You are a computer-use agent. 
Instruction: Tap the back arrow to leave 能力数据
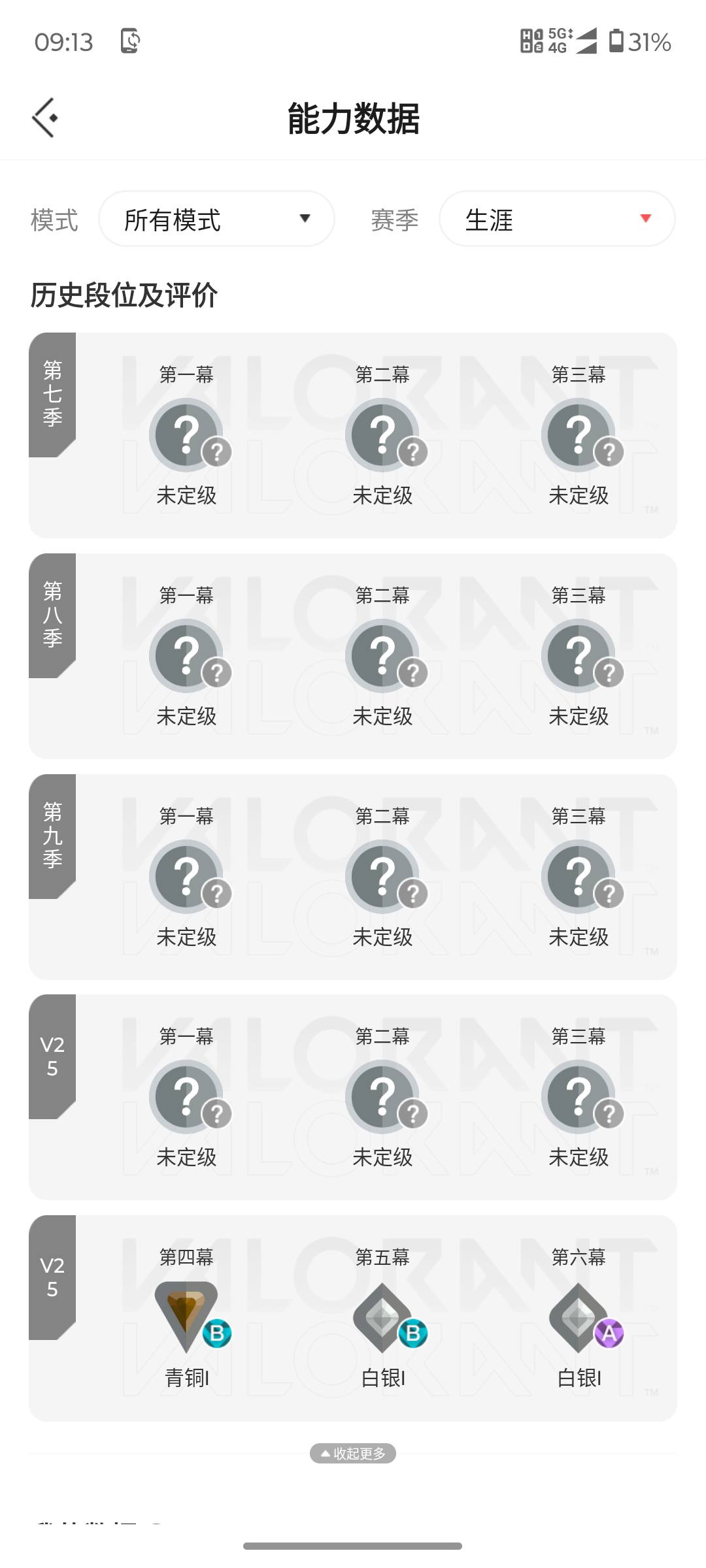click(x=44, y=118)
